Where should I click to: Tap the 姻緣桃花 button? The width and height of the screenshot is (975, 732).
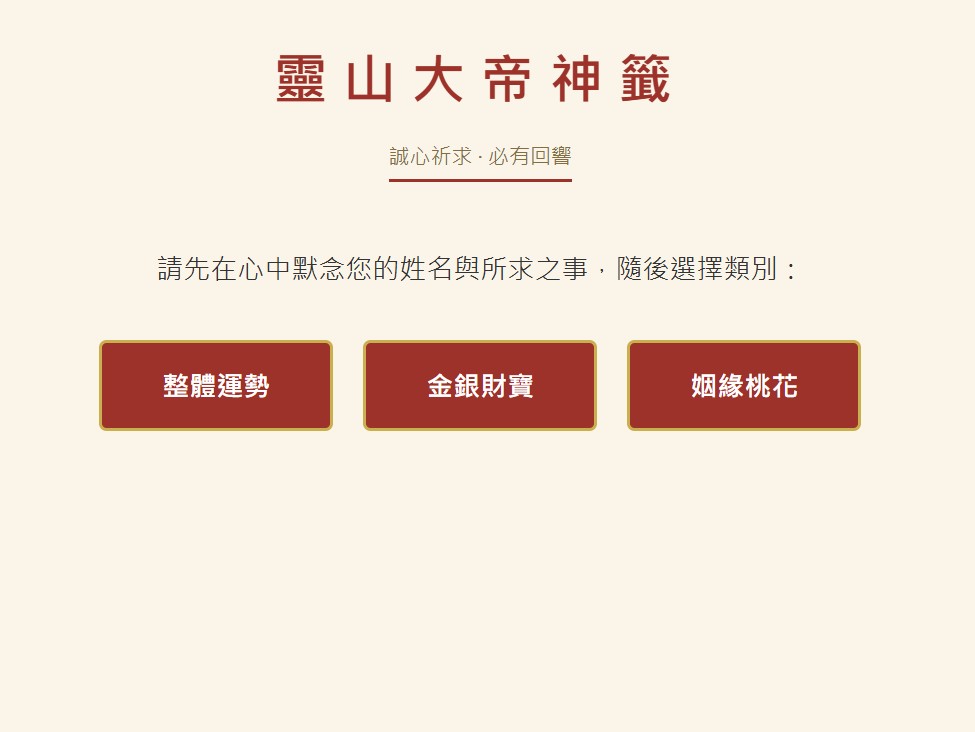point(744,386)
